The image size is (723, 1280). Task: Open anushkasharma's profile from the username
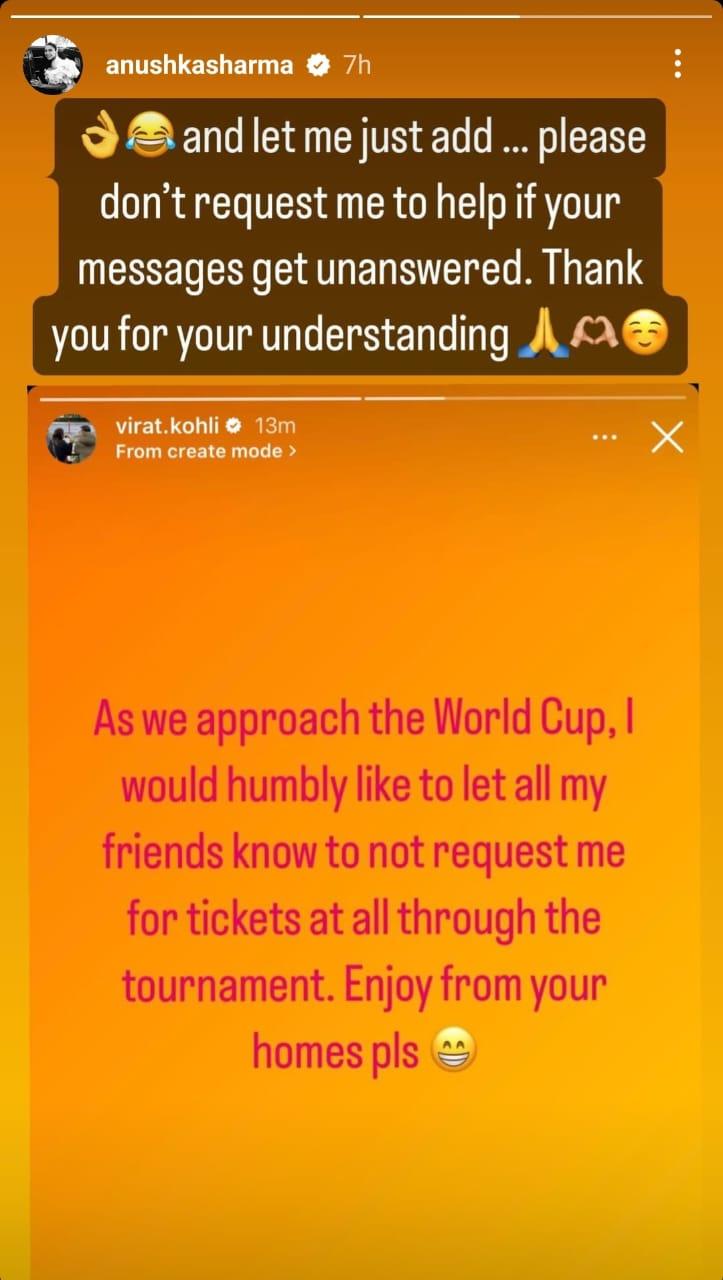coord(200,65)
